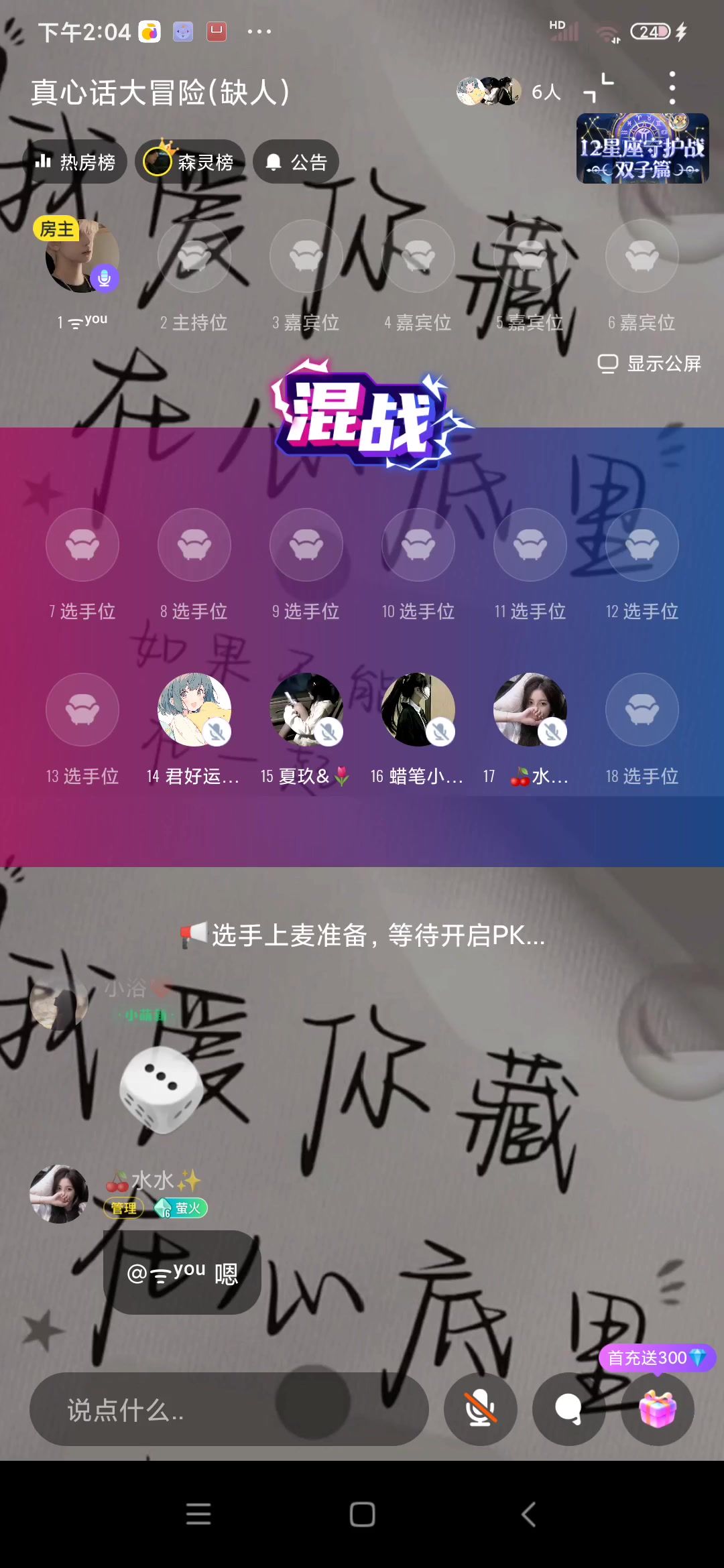Join the empty 7 选手位 seat

click(x=82, y=545)
